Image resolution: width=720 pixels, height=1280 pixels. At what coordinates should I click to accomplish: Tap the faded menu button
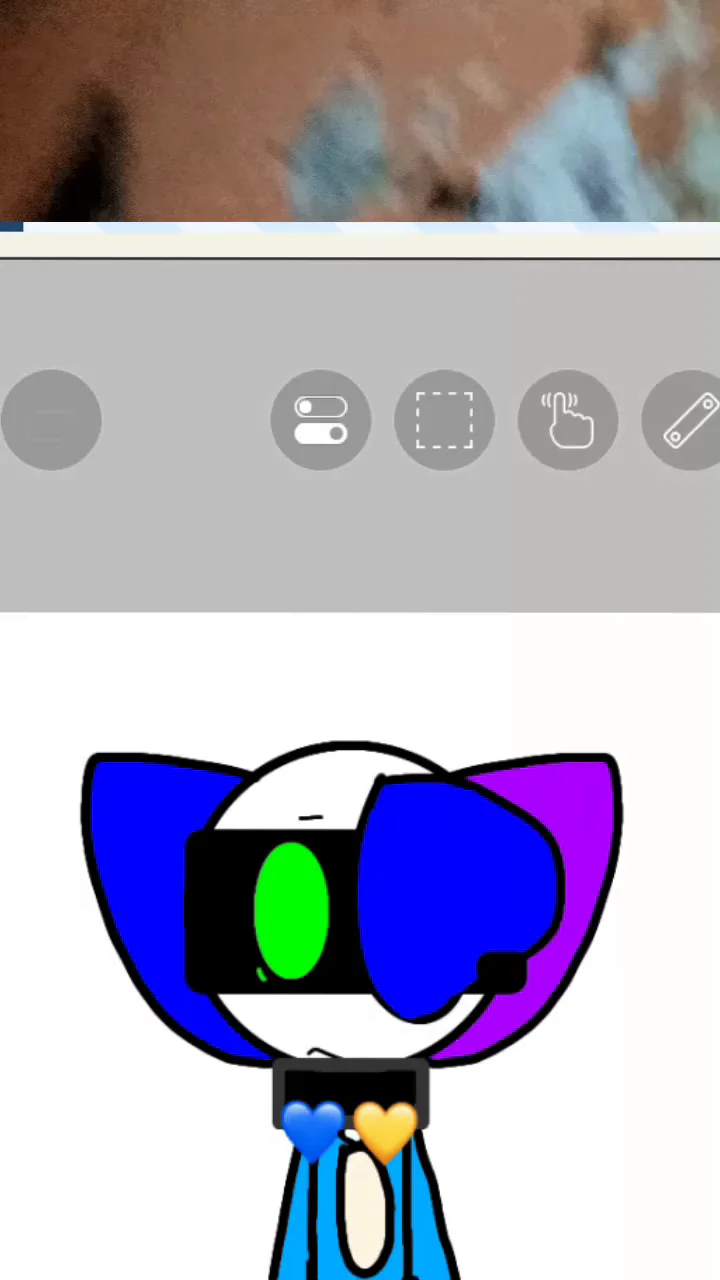tap(51, 420)
